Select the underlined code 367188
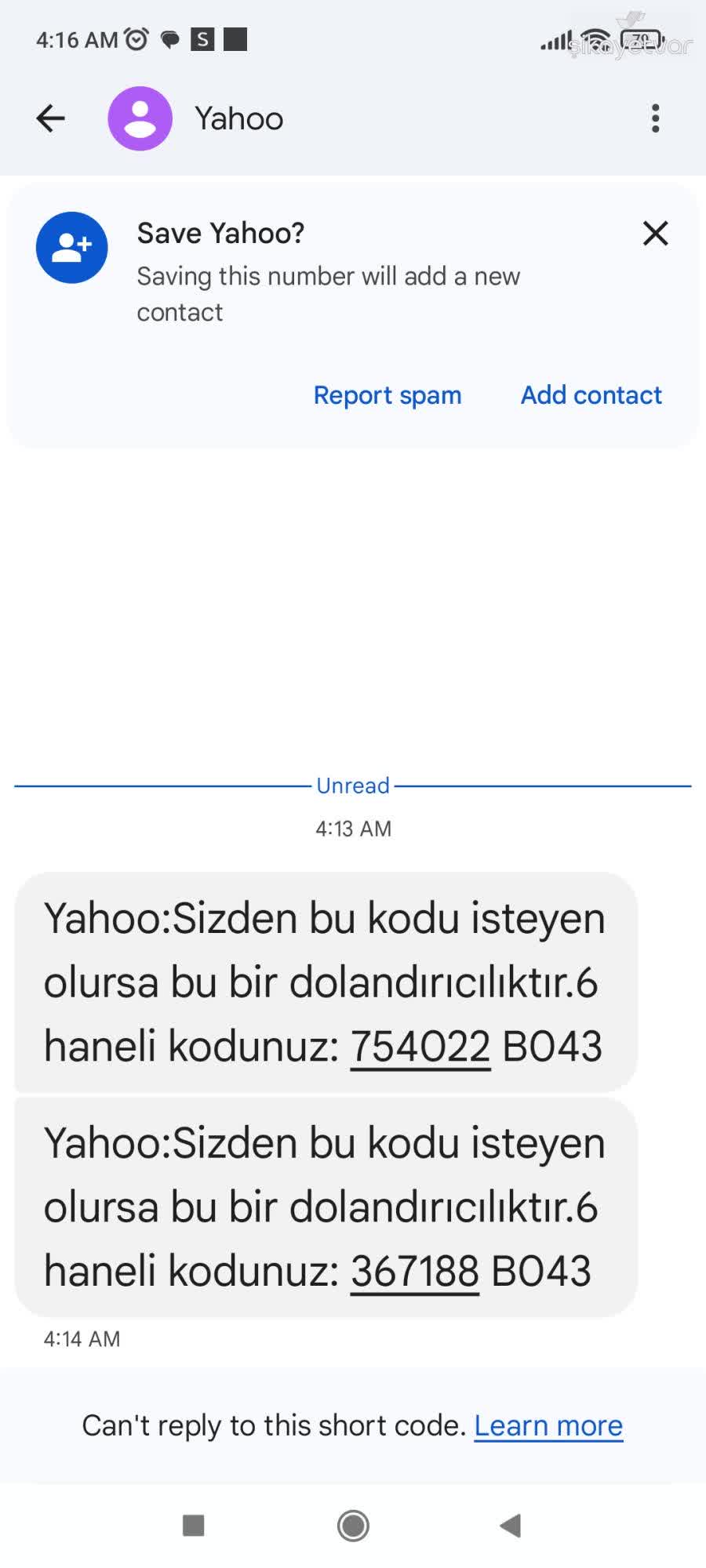 coord(414,1270)
